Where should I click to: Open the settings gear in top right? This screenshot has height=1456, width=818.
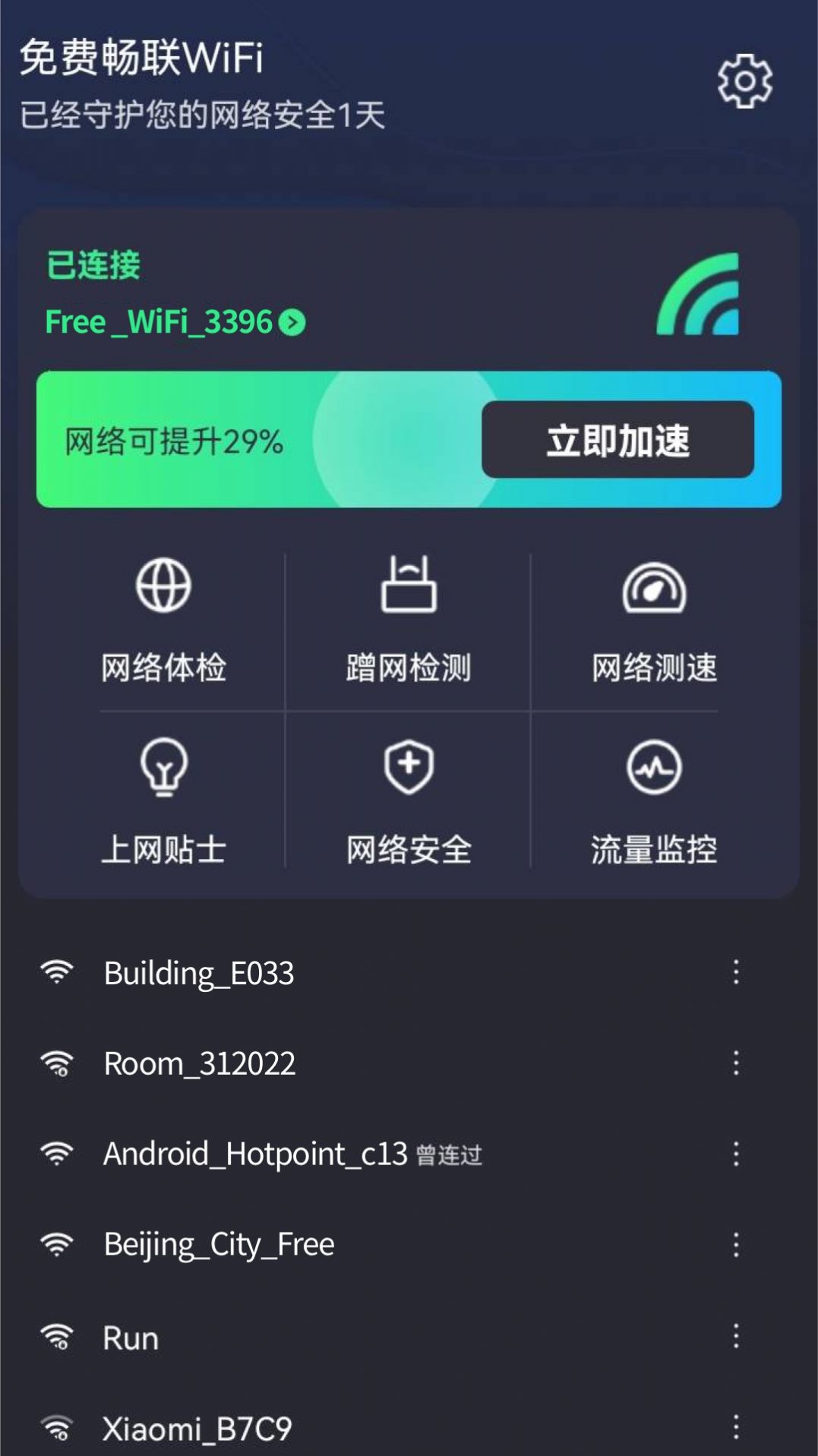point(745,82)
